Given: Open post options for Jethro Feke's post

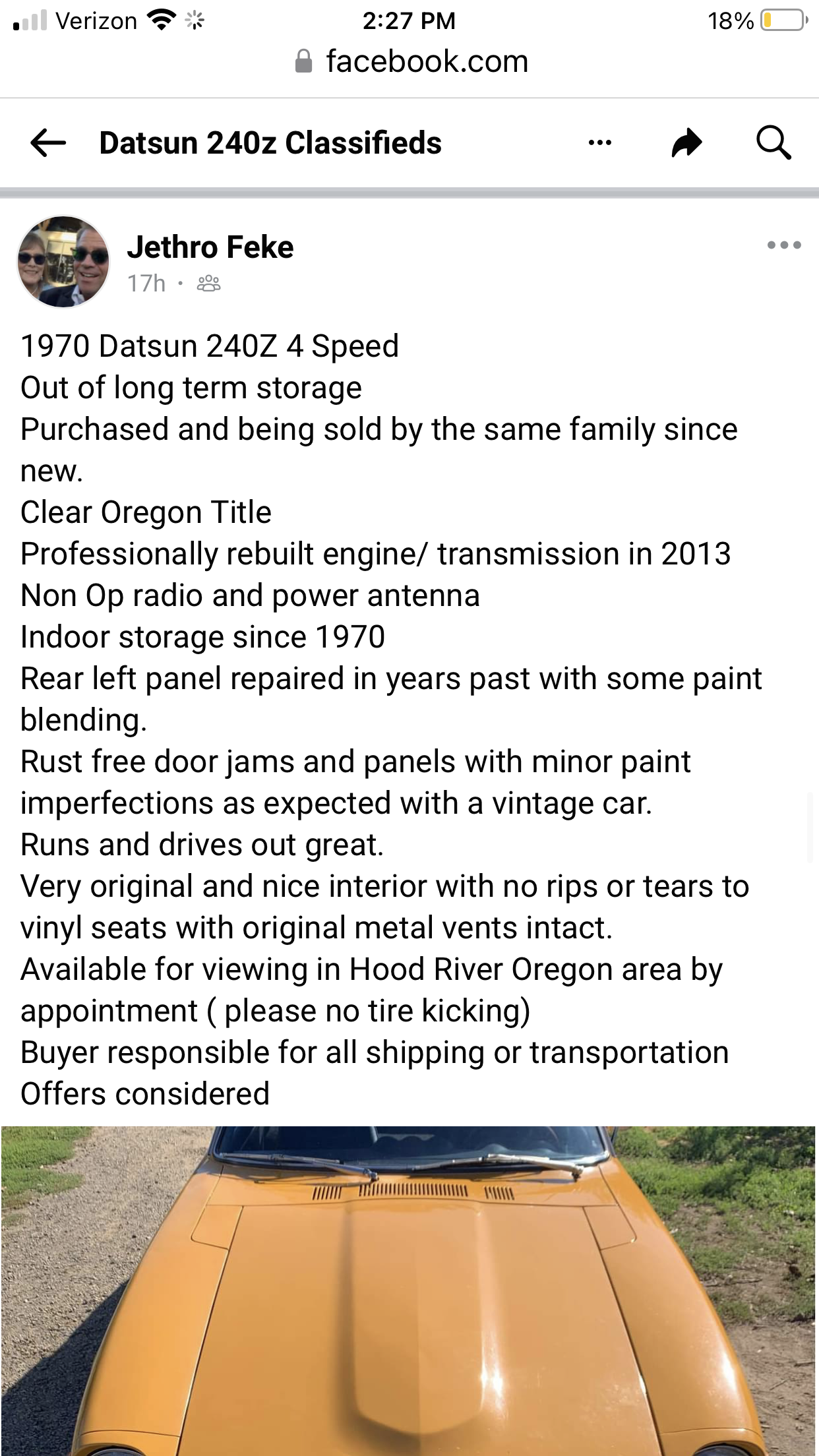Looking at the screenshot, I should (x=784, y=245).
